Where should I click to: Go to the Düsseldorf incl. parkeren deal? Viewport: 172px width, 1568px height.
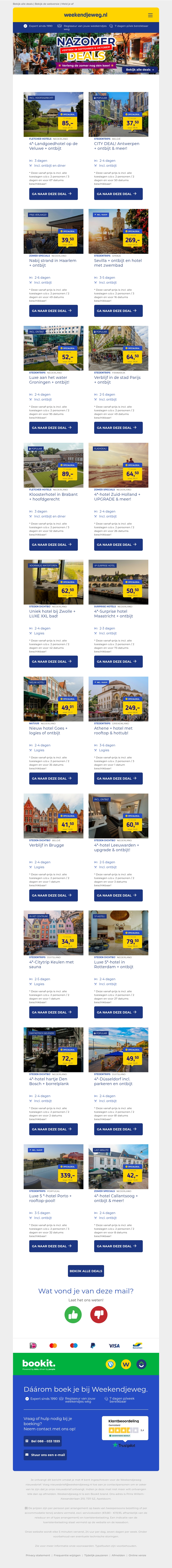click(117, 1129)
